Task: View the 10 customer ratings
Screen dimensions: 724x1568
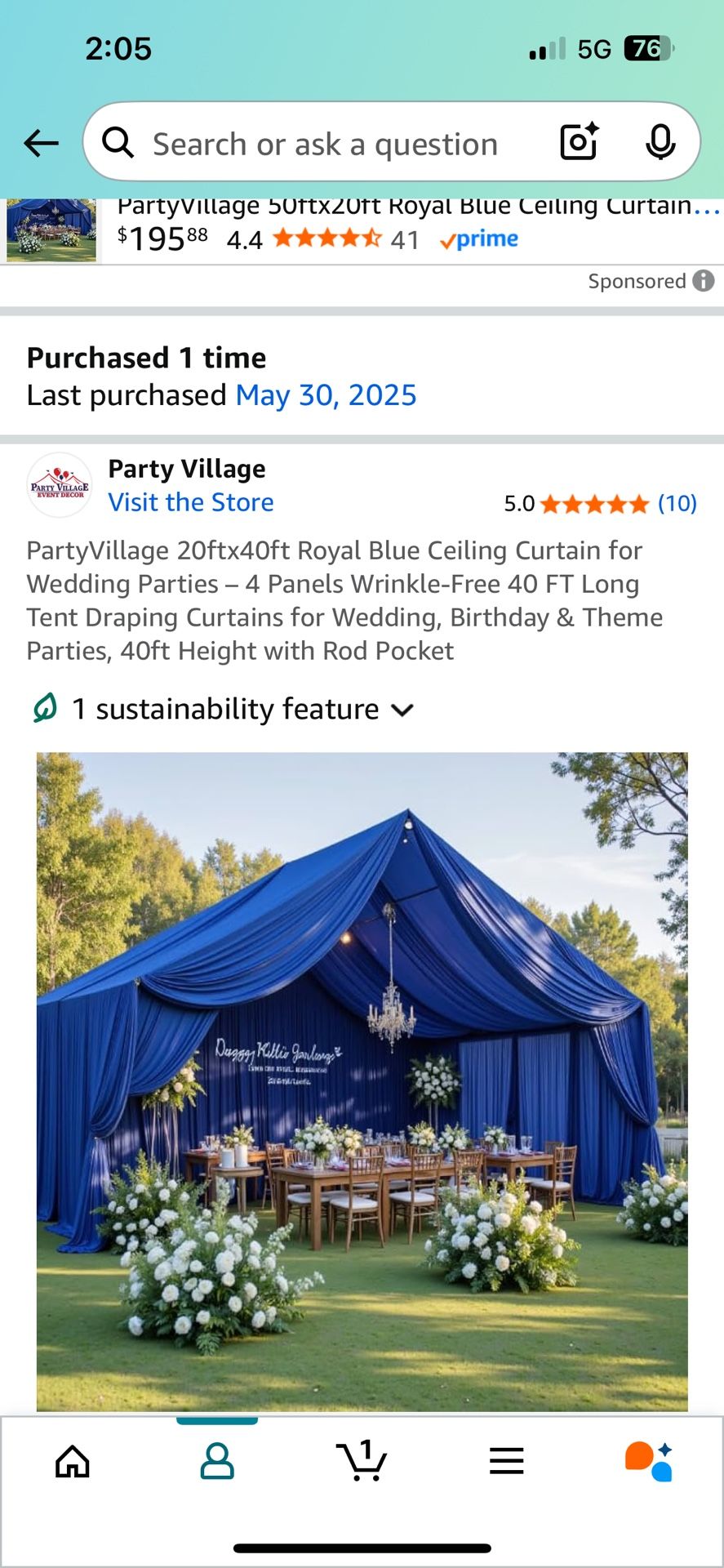Action: [x=677, y=503]
